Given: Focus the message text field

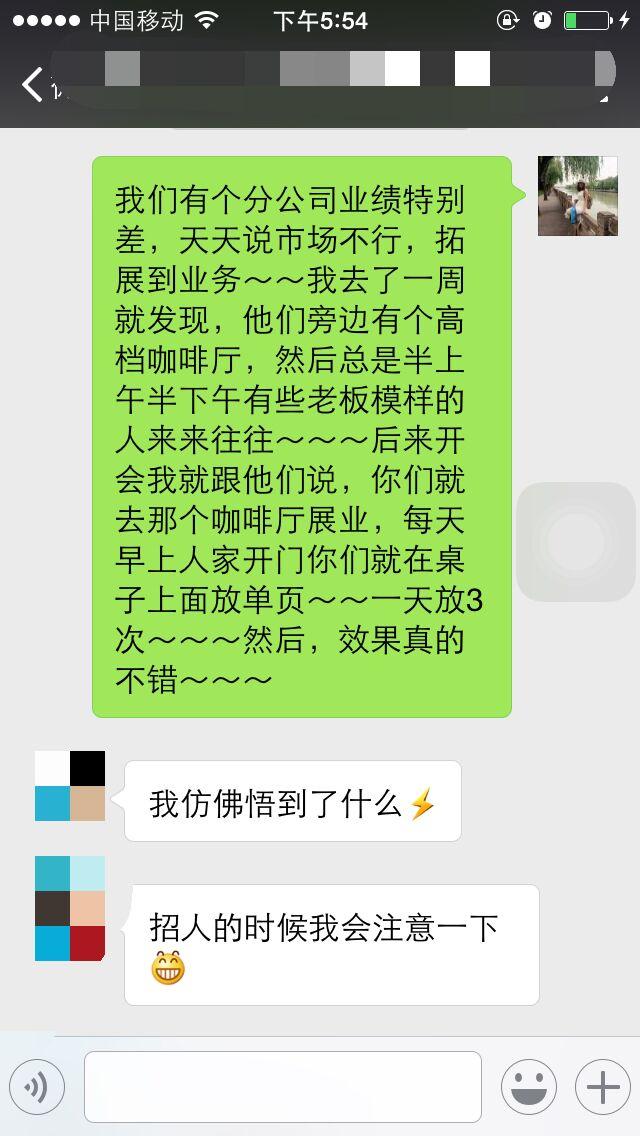Looking at the screenshot, I should tap(283, 1087).
